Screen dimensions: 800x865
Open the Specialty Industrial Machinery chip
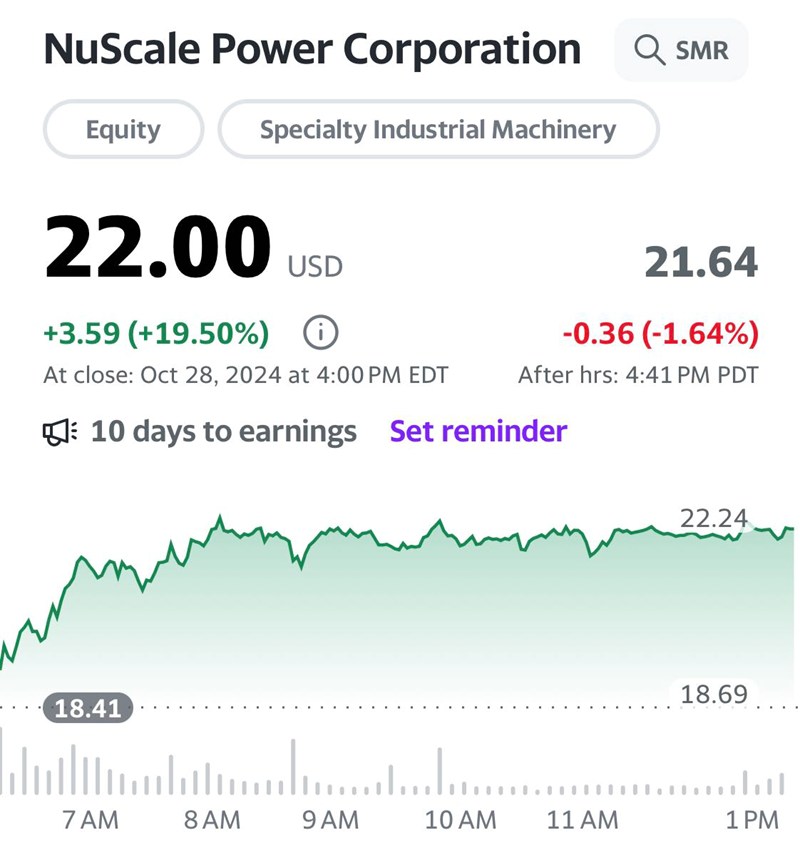click(x=439, y=129)
